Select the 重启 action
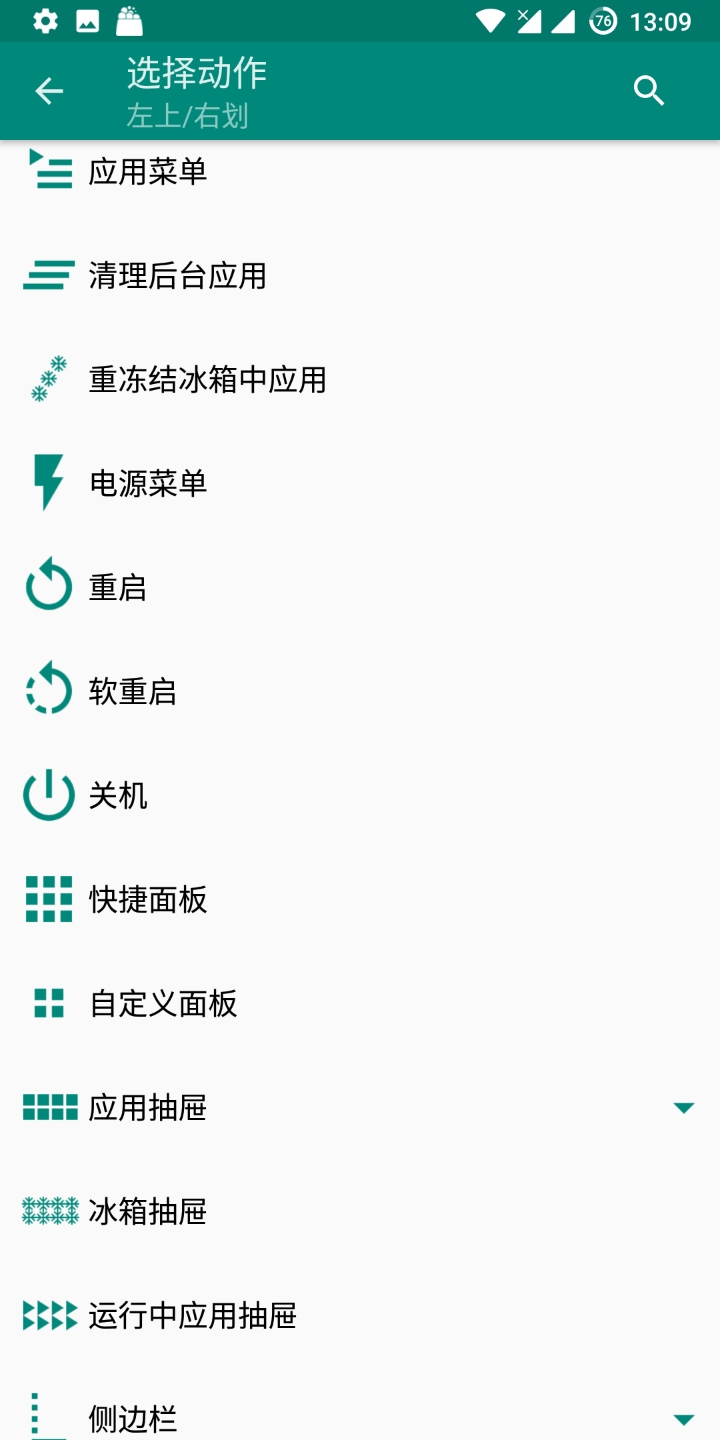This screenshot has width=720, height=1440. click(x=118, y=588)
